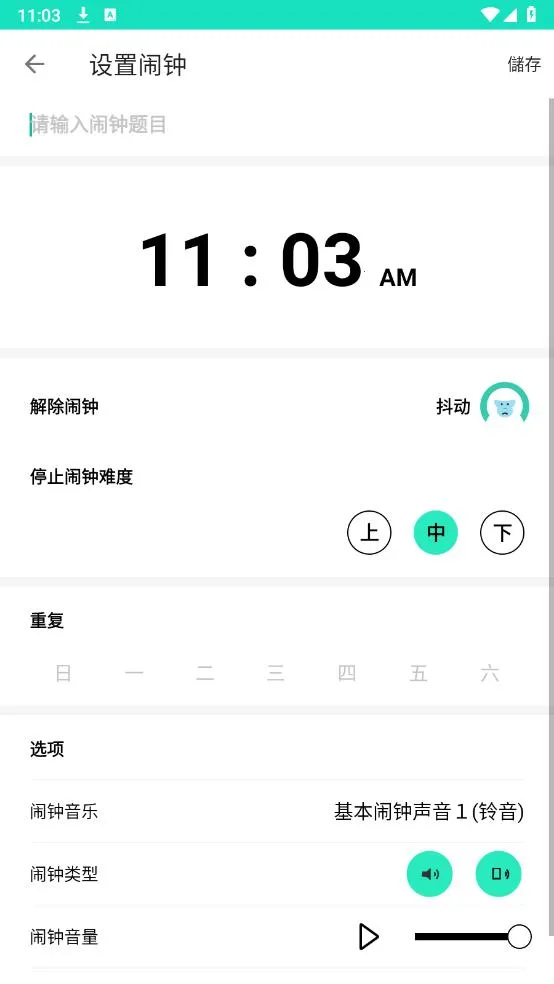The width and height of the screenshot is (554, 984).
Task: Toggle repeat on 二
Action: point(205,673)
